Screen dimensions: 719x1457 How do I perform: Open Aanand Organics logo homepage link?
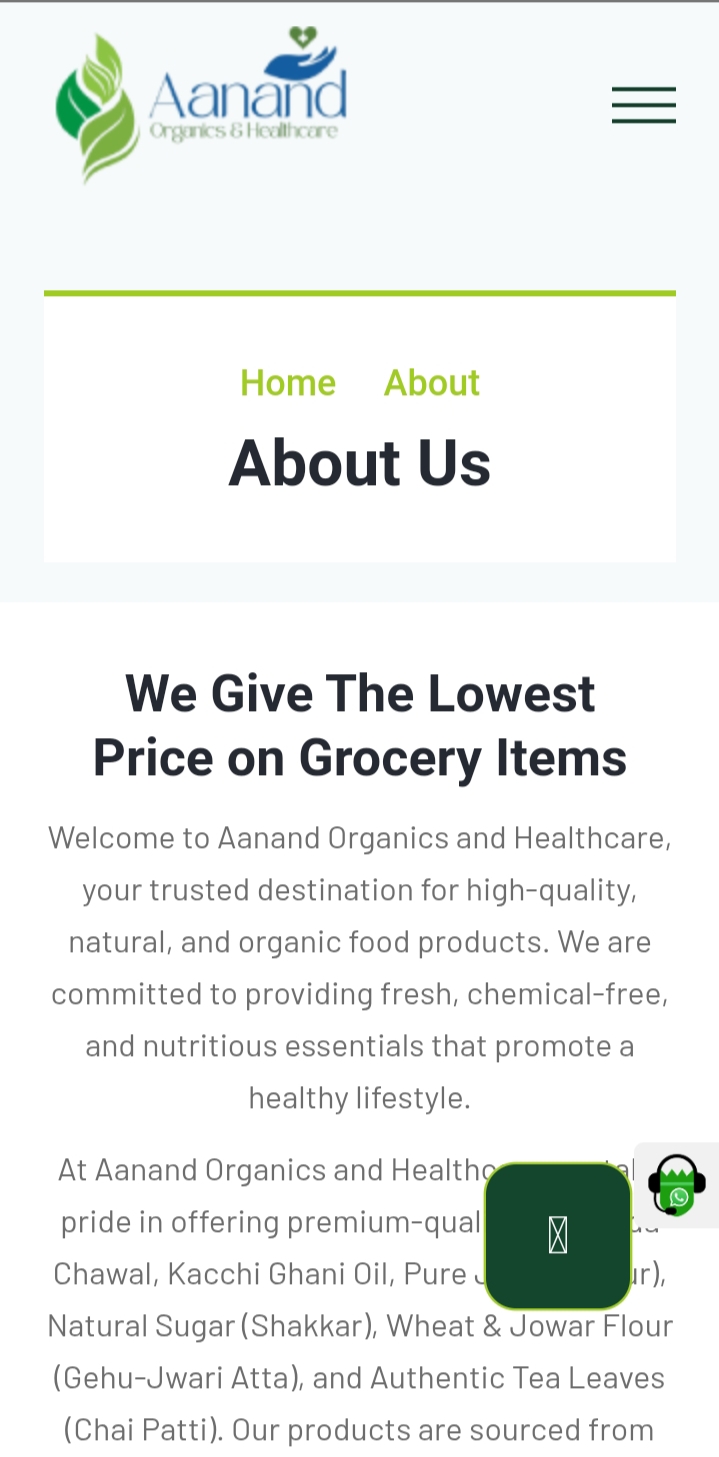pos(202,105)
